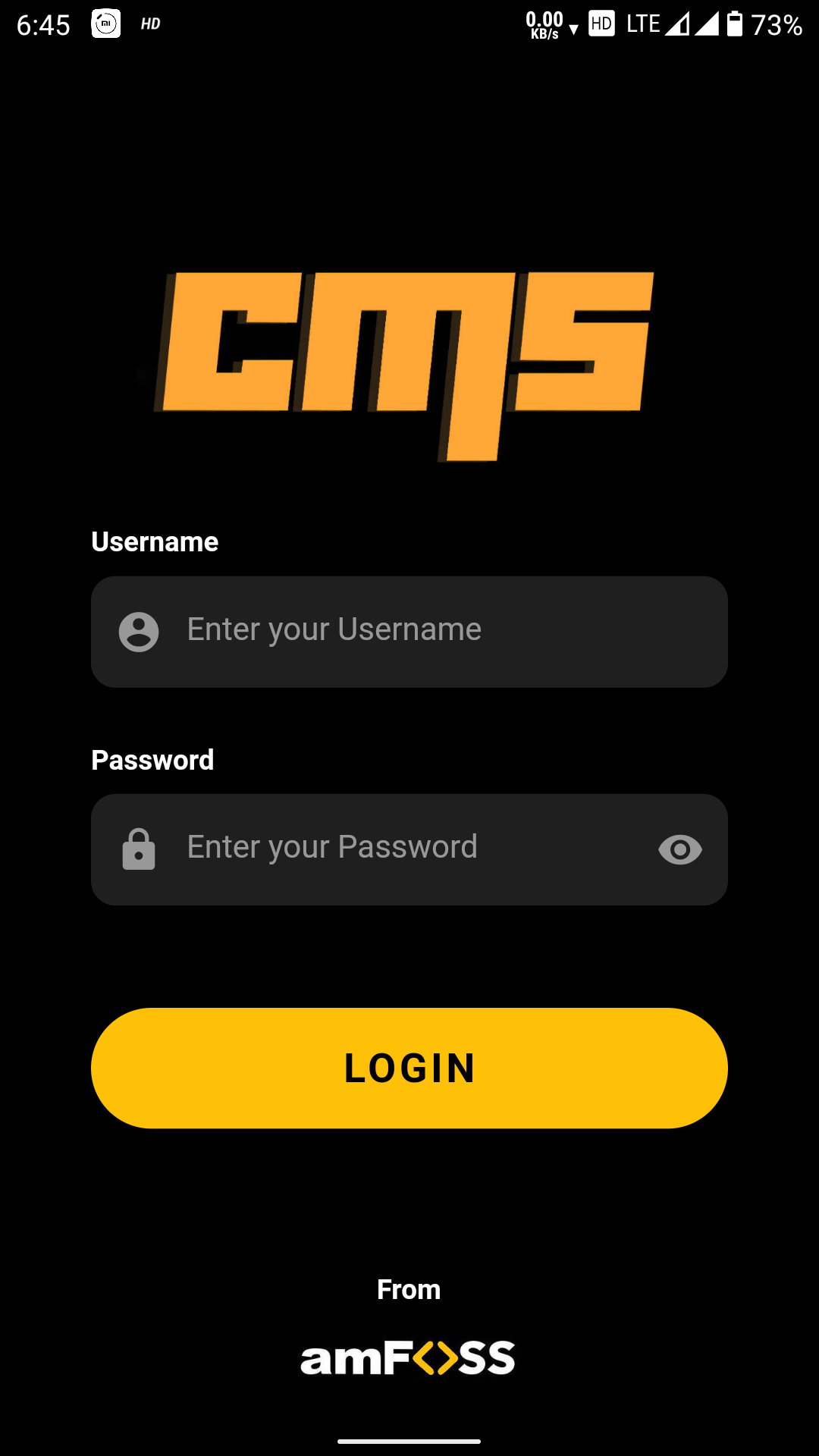Tap the Username input field
819x1456 pixels.
(x=409, y=632)
